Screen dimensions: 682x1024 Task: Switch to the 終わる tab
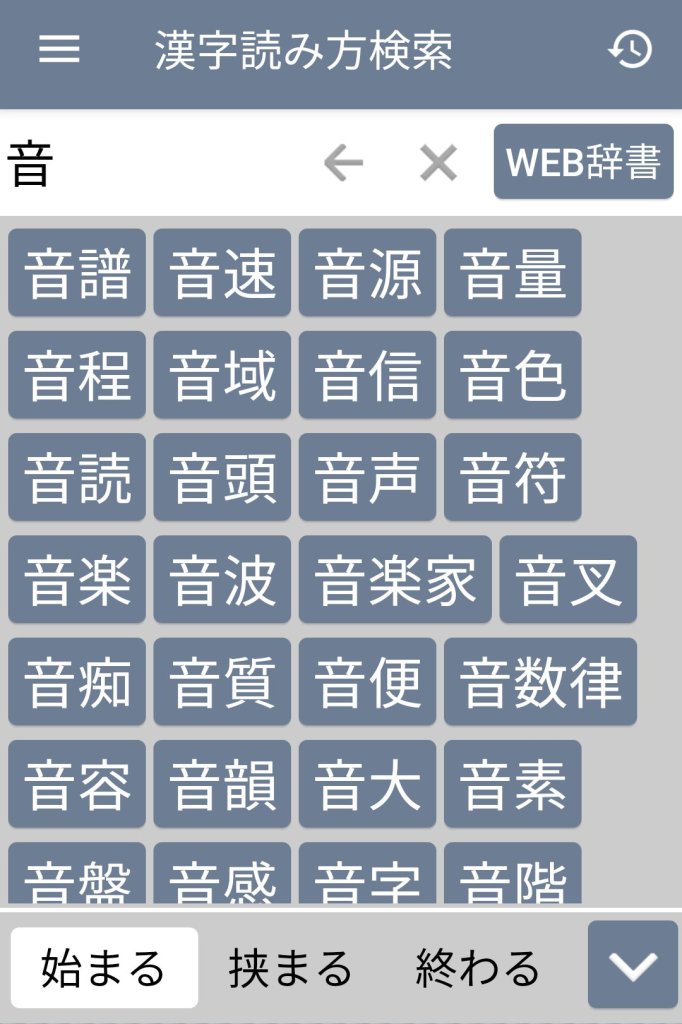[x=477, y=968]
